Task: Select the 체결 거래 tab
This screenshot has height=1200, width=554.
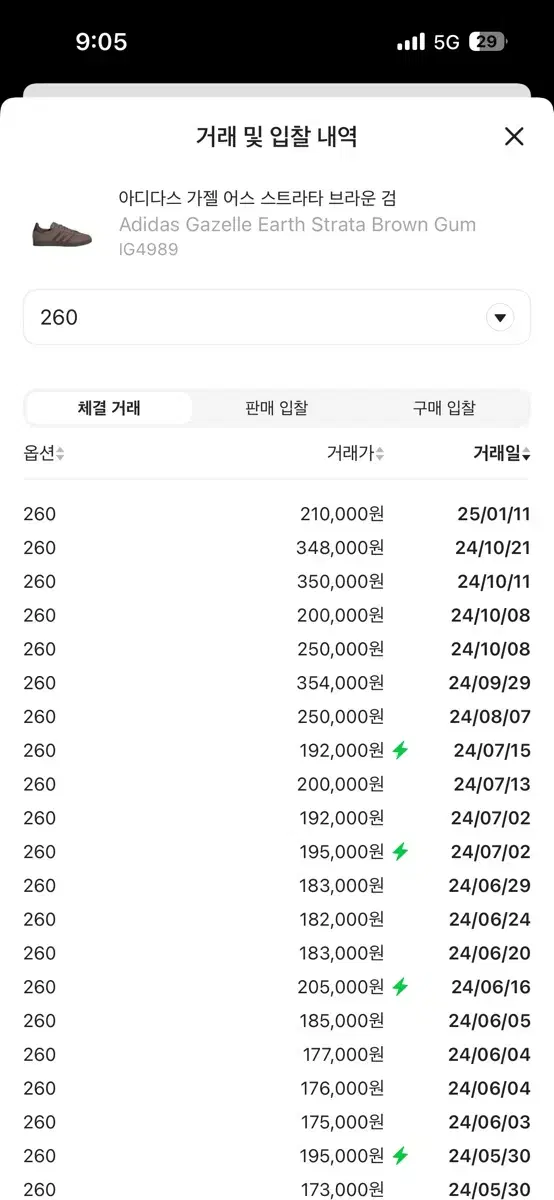Action: pyautogui.click(x=109, y=408)
